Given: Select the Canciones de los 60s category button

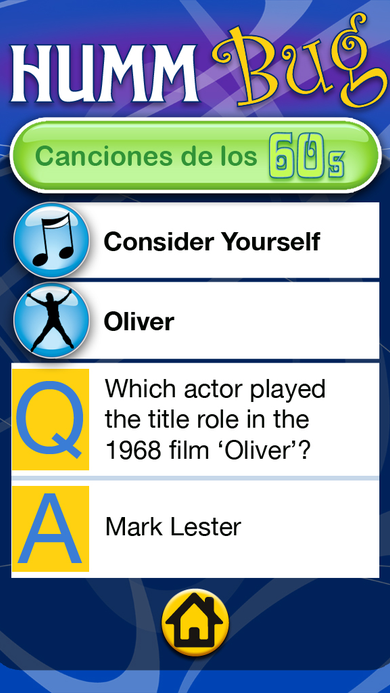Looking at the screenshot, I should pyautogui.click(x=195, y=156).
